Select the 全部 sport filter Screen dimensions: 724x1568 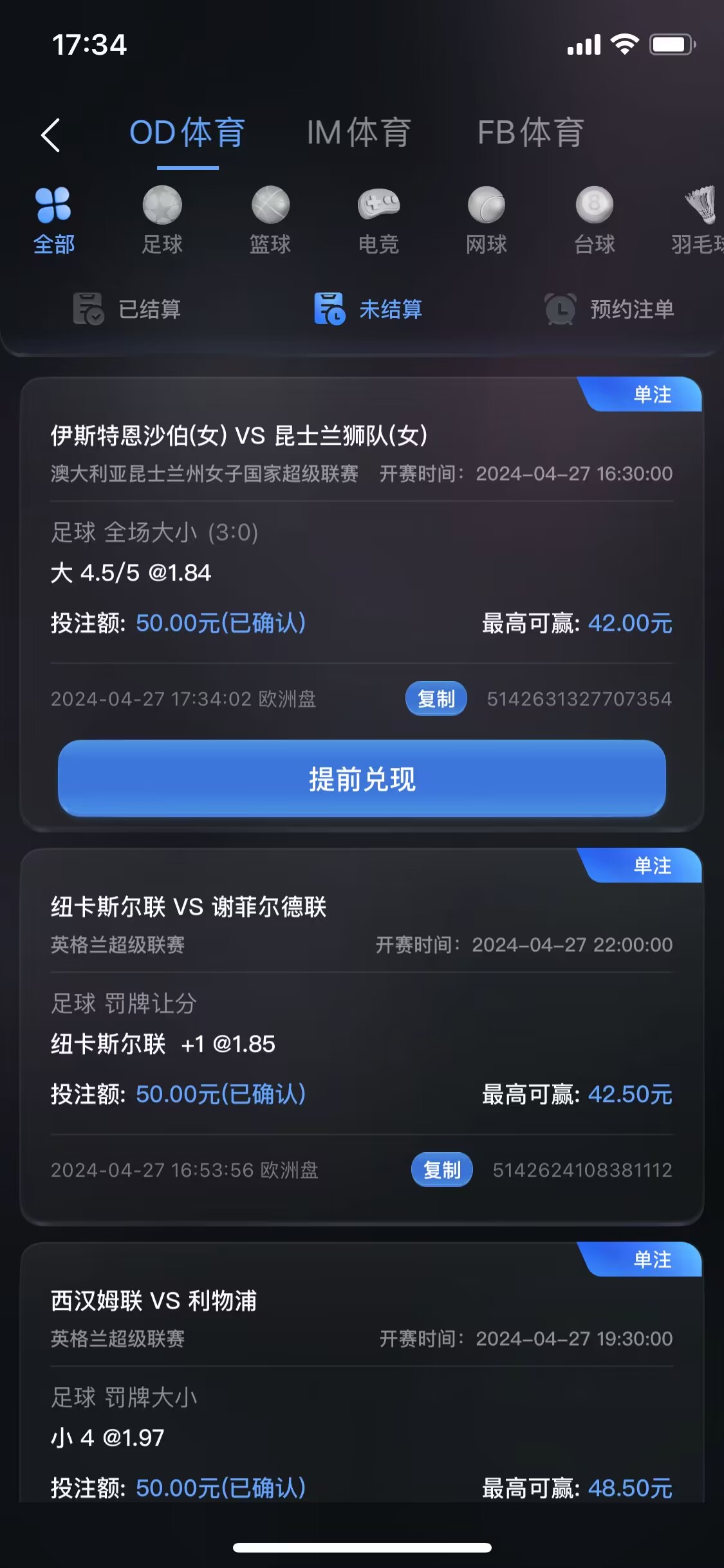[x=53, y=219]
